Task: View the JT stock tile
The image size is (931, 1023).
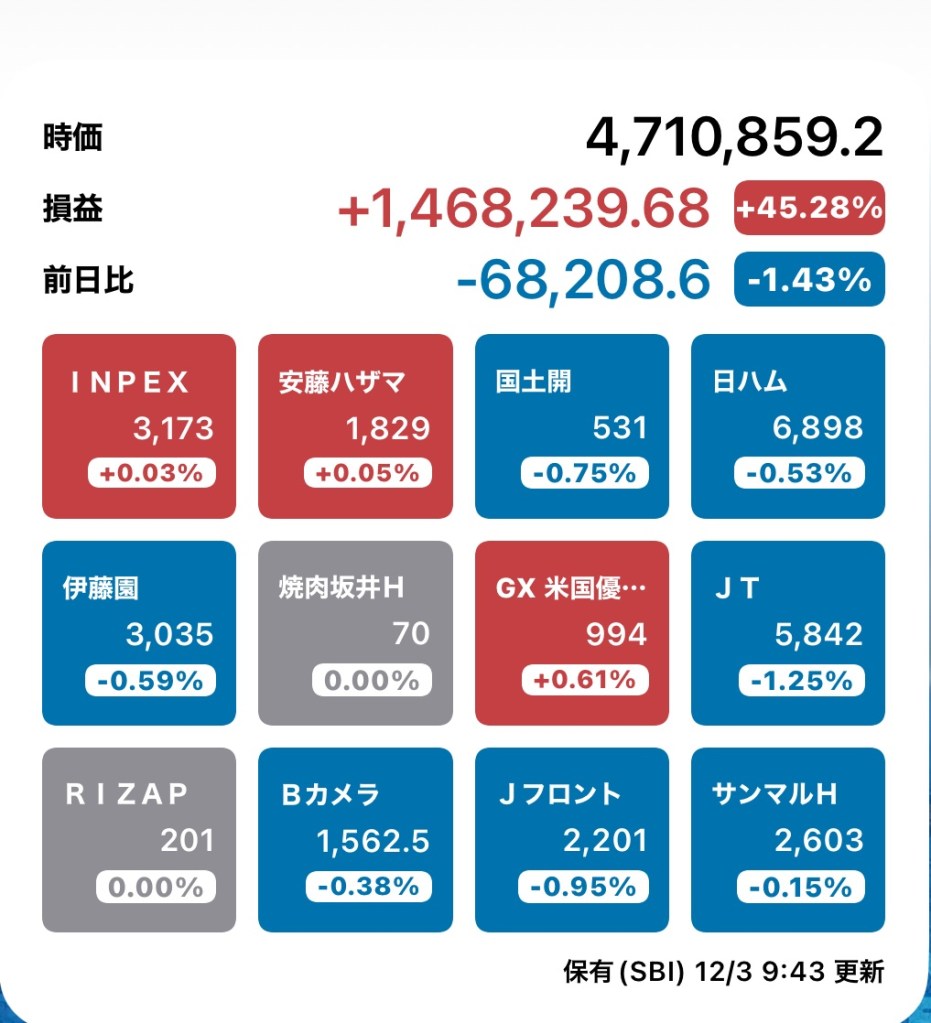Action: tap(788, 633)
